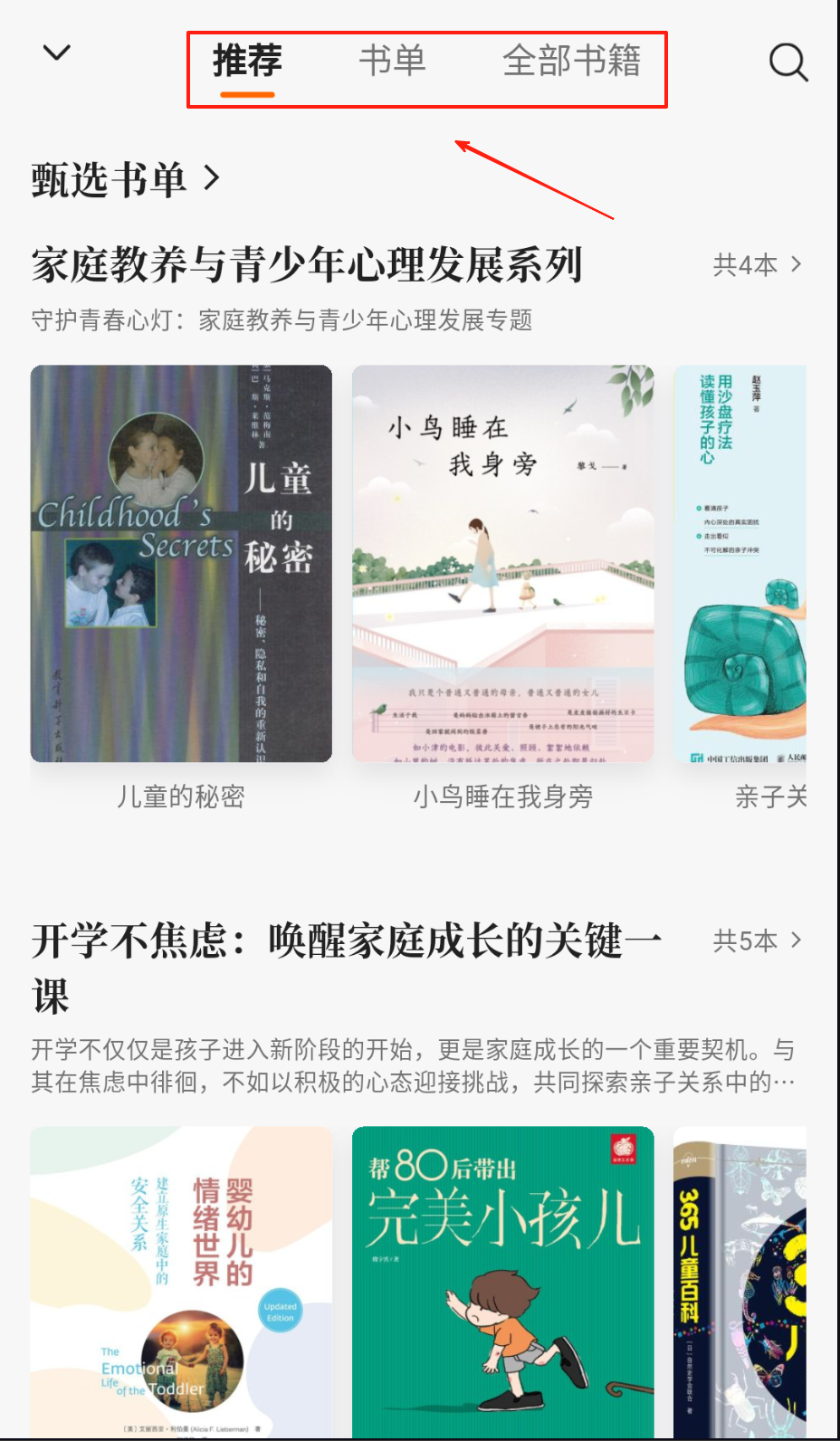View all 共5本 in 开学不焦虑 list

(757, 940)
